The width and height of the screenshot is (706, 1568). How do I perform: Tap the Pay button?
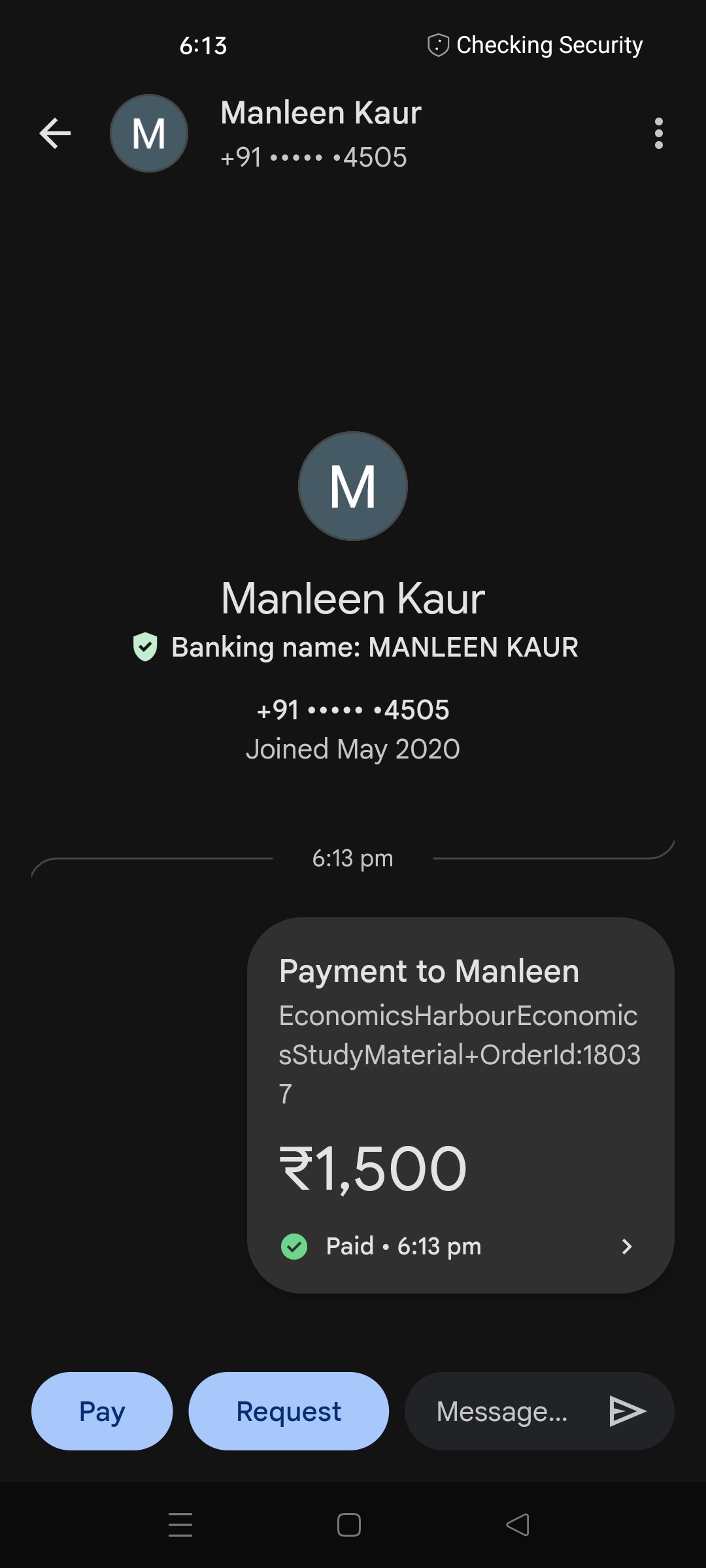(x=102, y=1411)
